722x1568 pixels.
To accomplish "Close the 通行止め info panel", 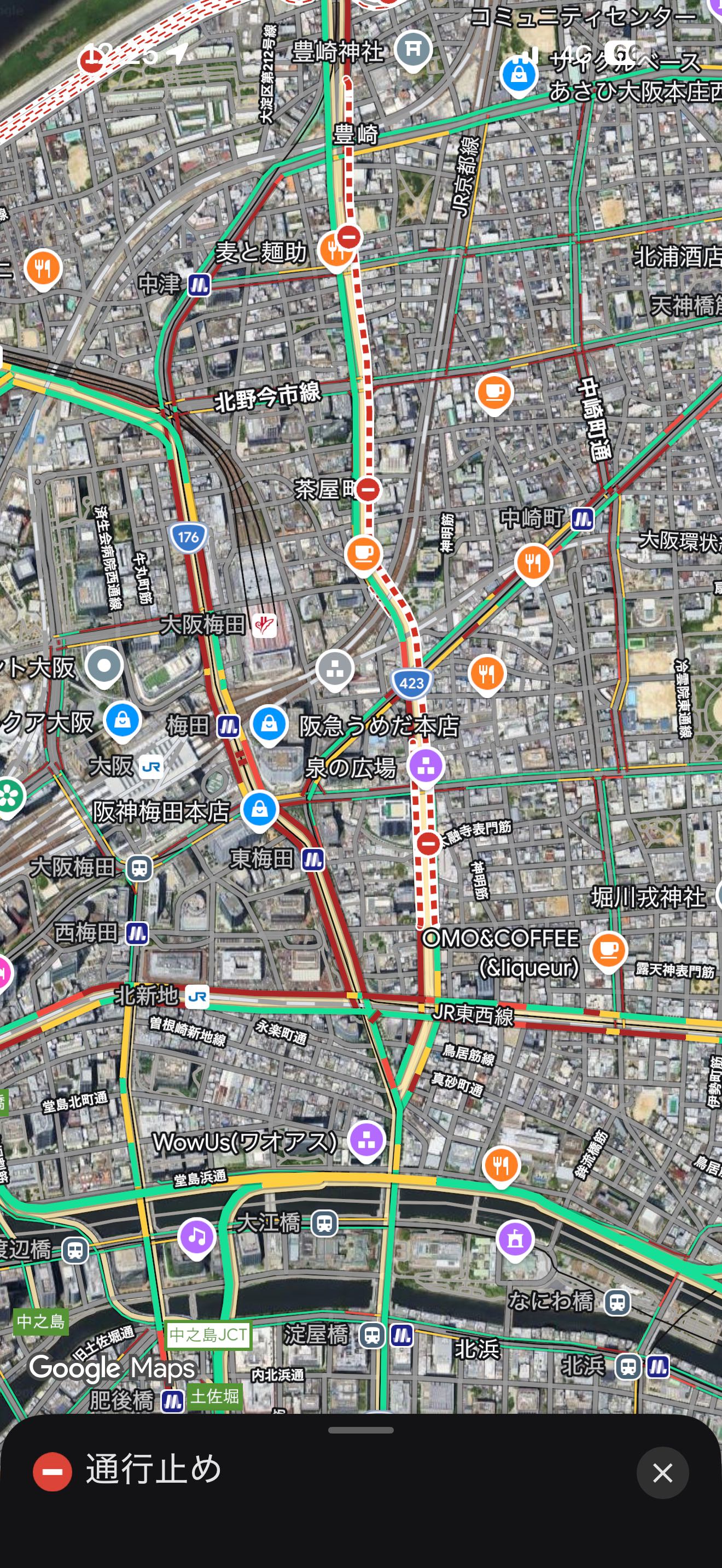I will 662,1473.
